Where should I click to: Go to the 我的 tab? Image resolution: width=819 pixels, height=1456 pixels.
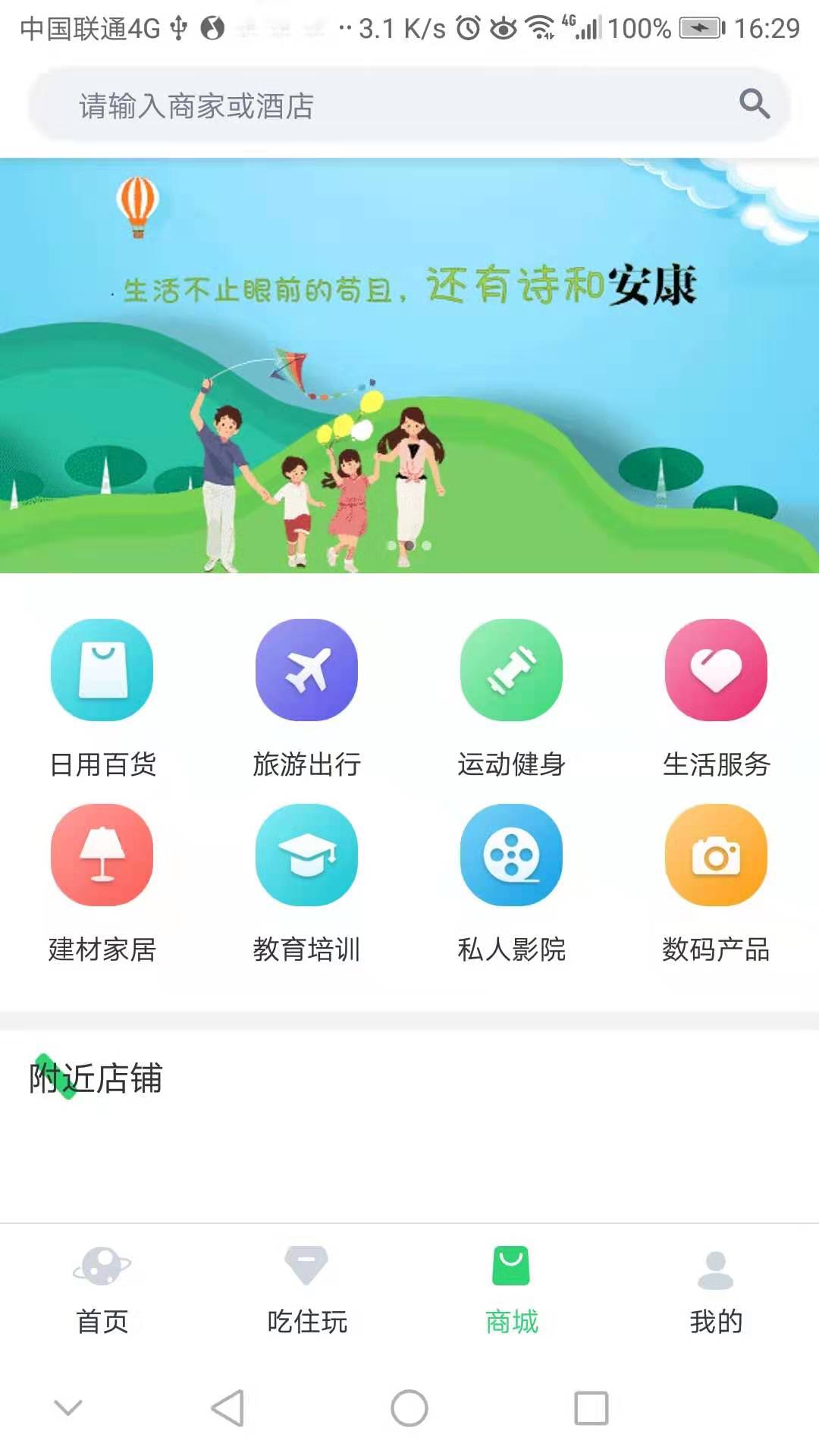[x=717, y=1291]
